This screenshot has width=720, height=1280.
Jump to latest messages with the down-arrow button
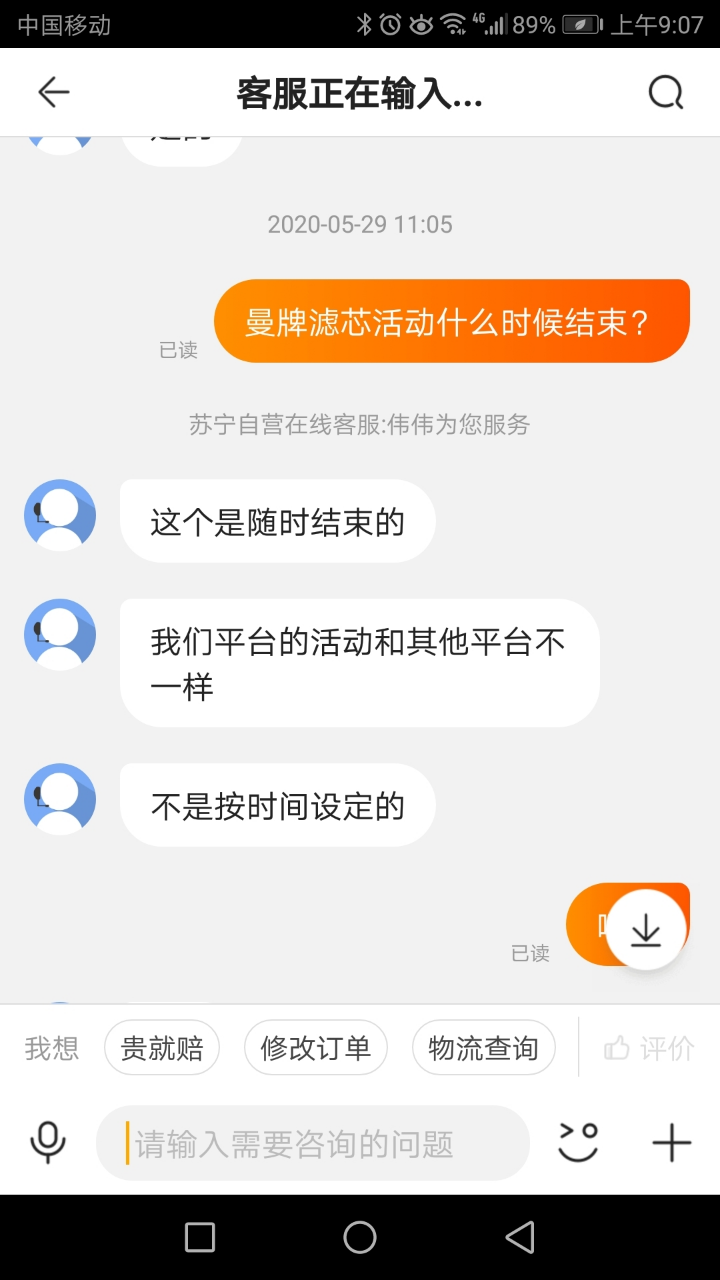(x=646, y=931)
